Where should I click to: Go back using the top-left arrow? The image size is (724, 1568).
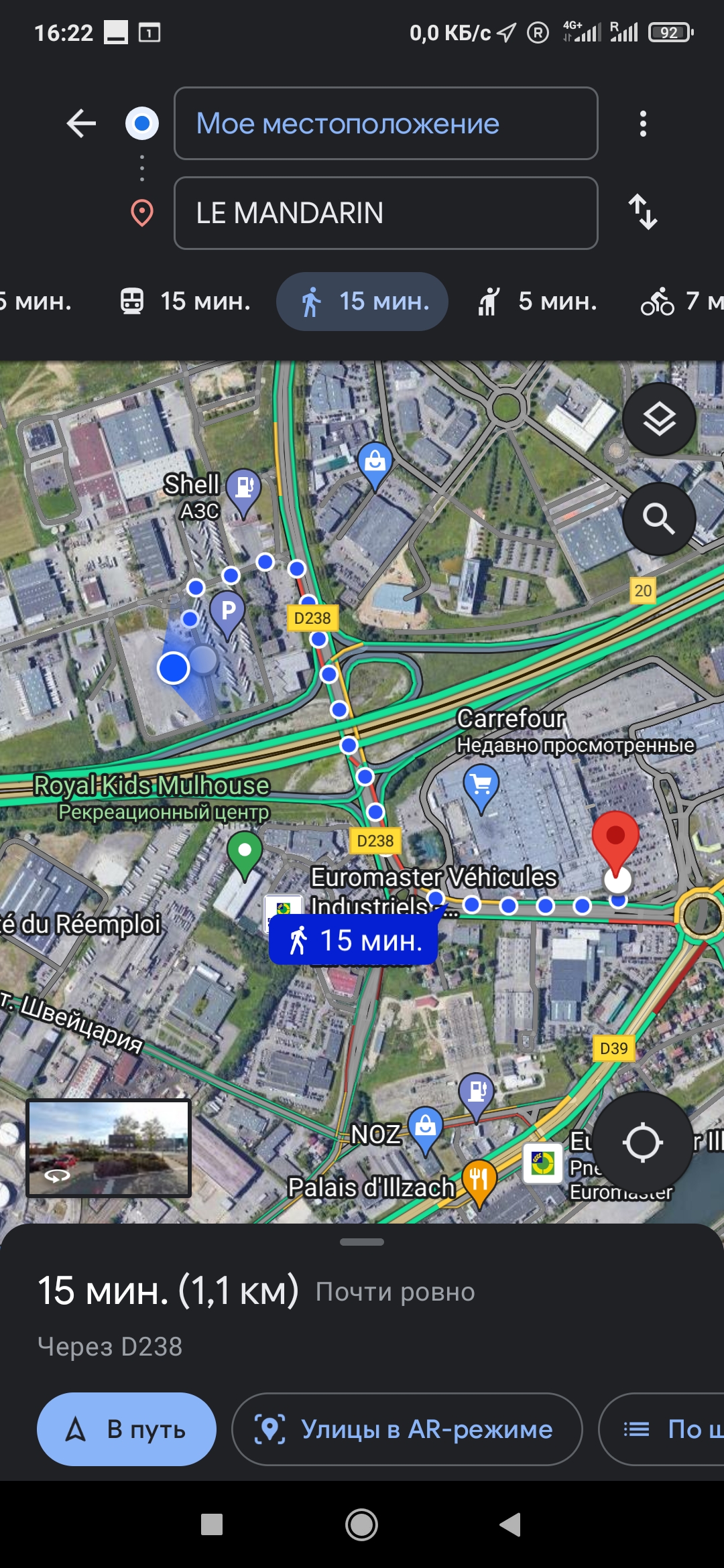click(x=82, y=124)
